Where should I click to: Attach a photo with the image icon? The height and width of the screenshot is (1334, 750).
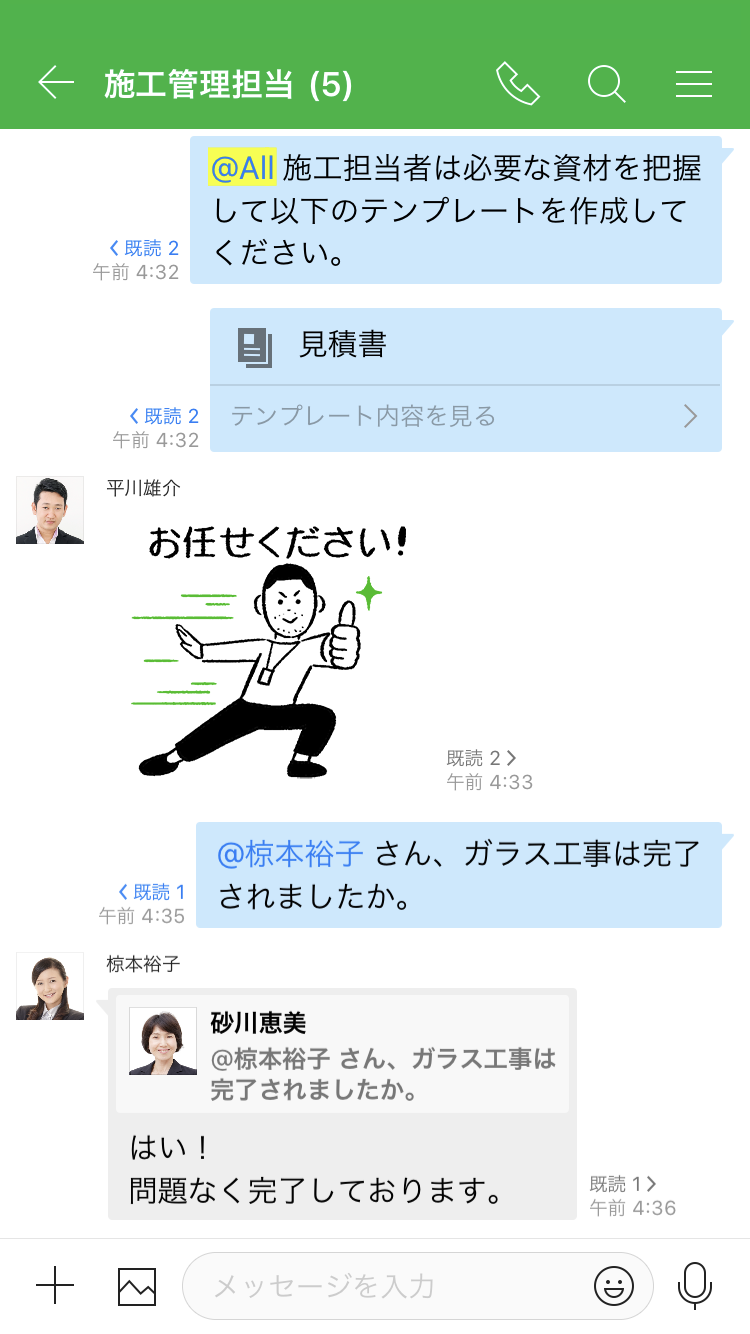coord(137,1286)
